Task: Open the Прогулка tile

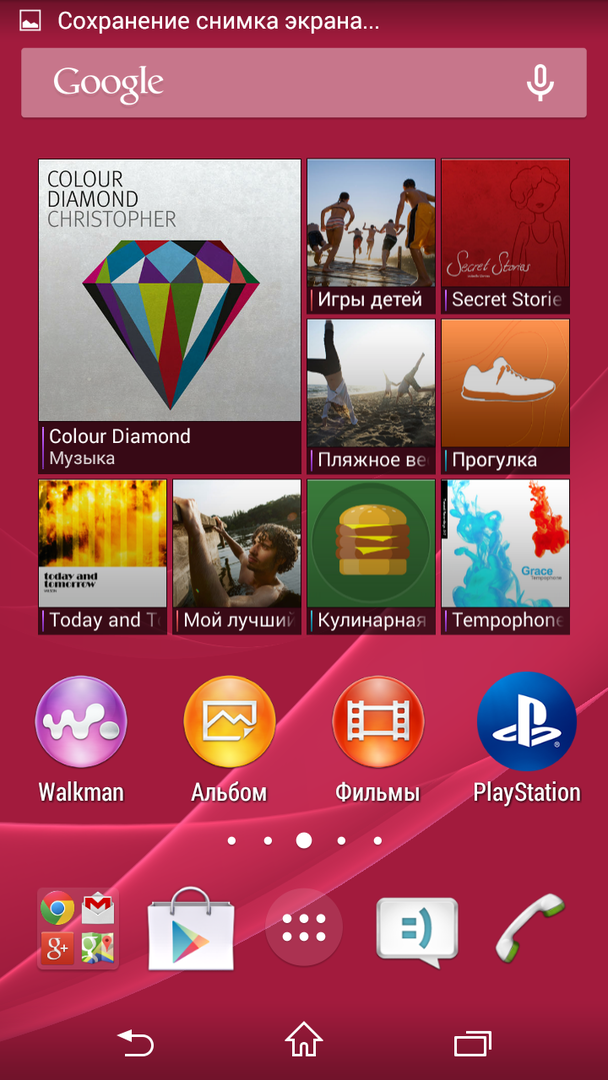Action: (x=505, y=396)
